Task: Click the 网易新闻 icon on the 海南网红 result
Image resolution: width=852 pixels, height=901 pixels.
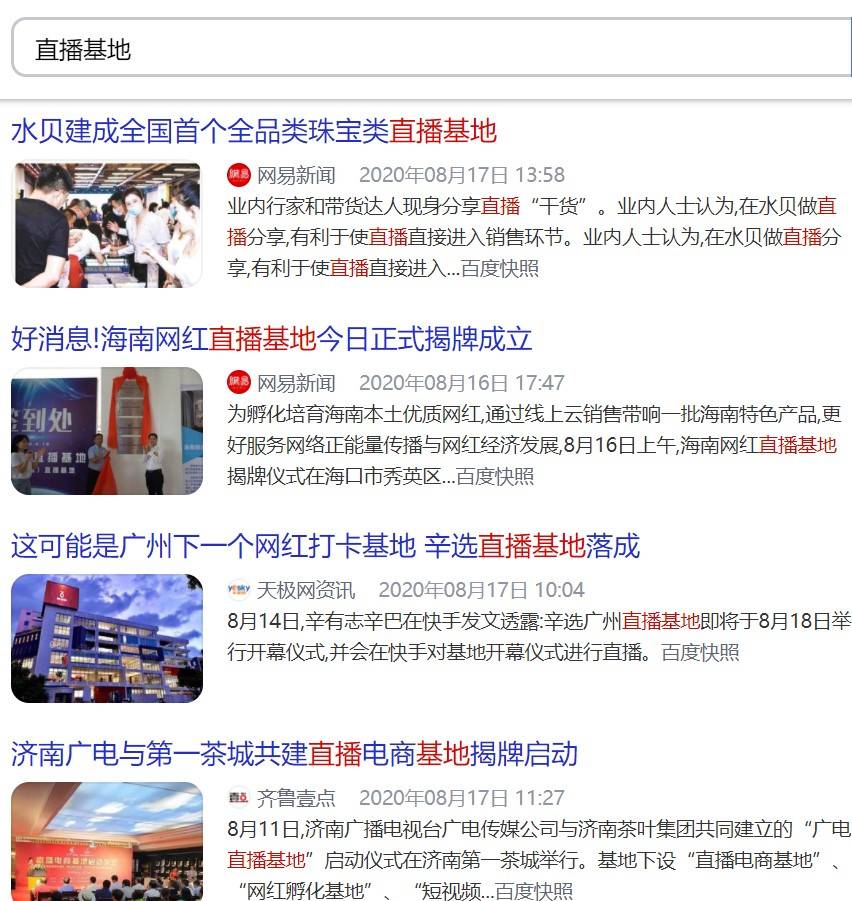Action: [238, 383]
